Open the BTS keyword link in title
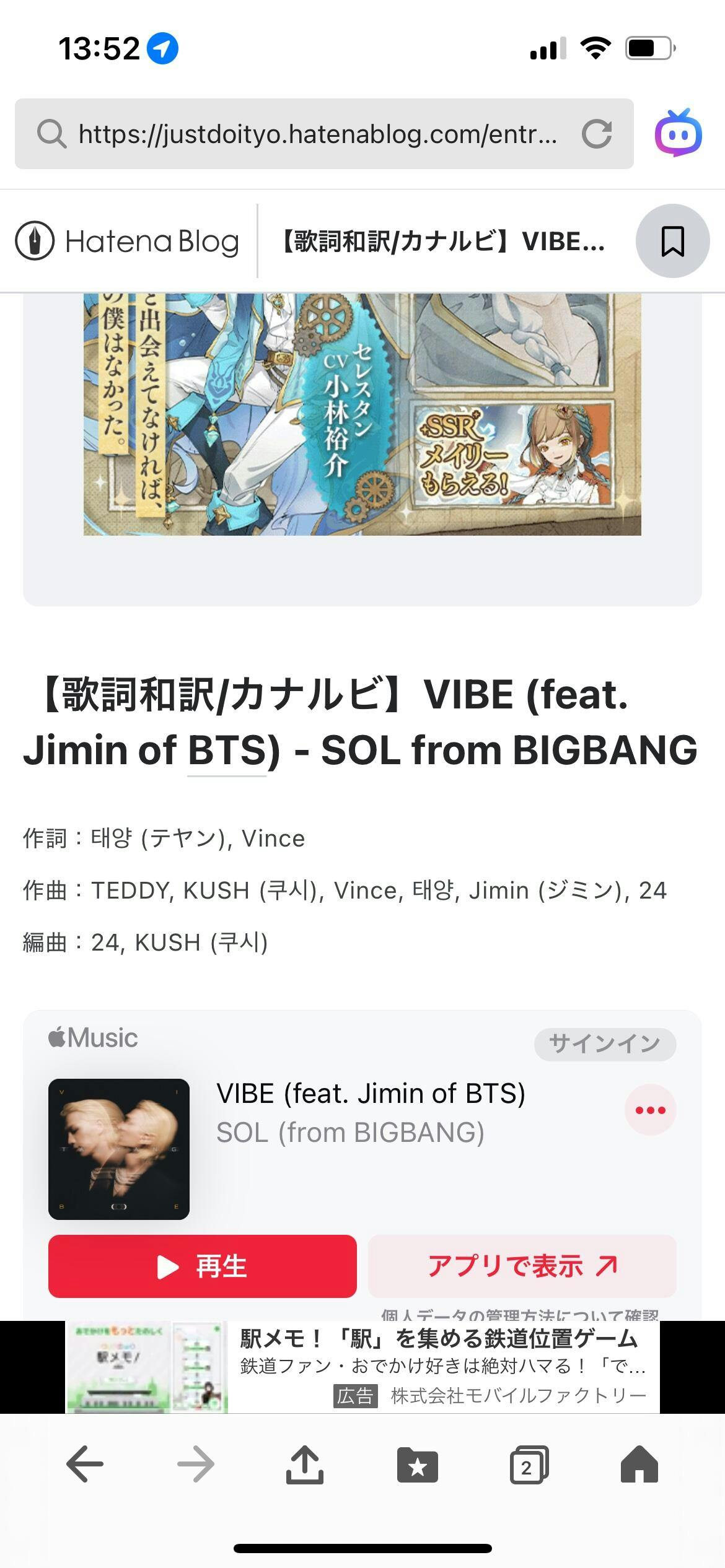This screenshot has width=725, height=1568. pos(227,751)
